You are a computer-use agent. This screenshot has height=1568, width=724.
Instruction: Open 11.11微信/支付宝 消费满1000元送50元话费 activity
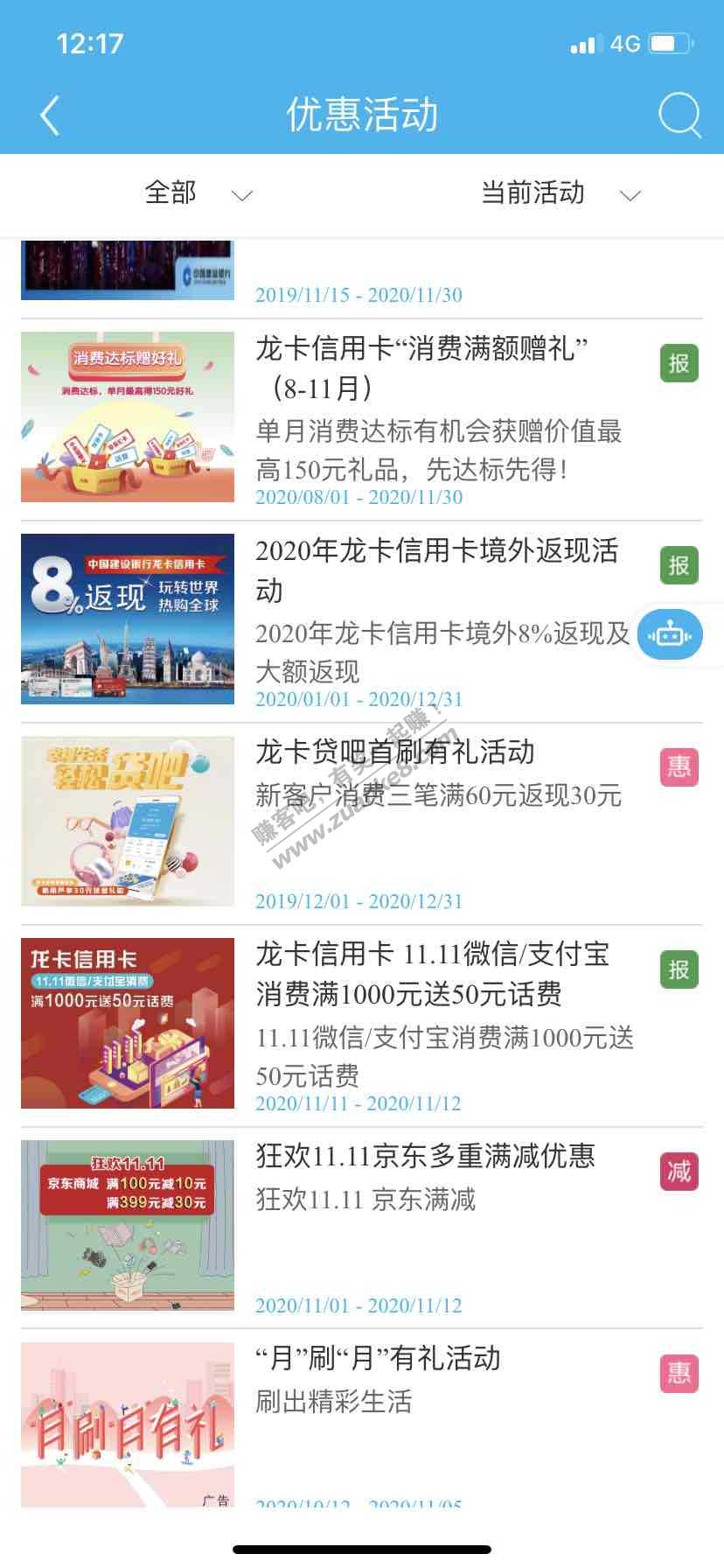[432, 974]
